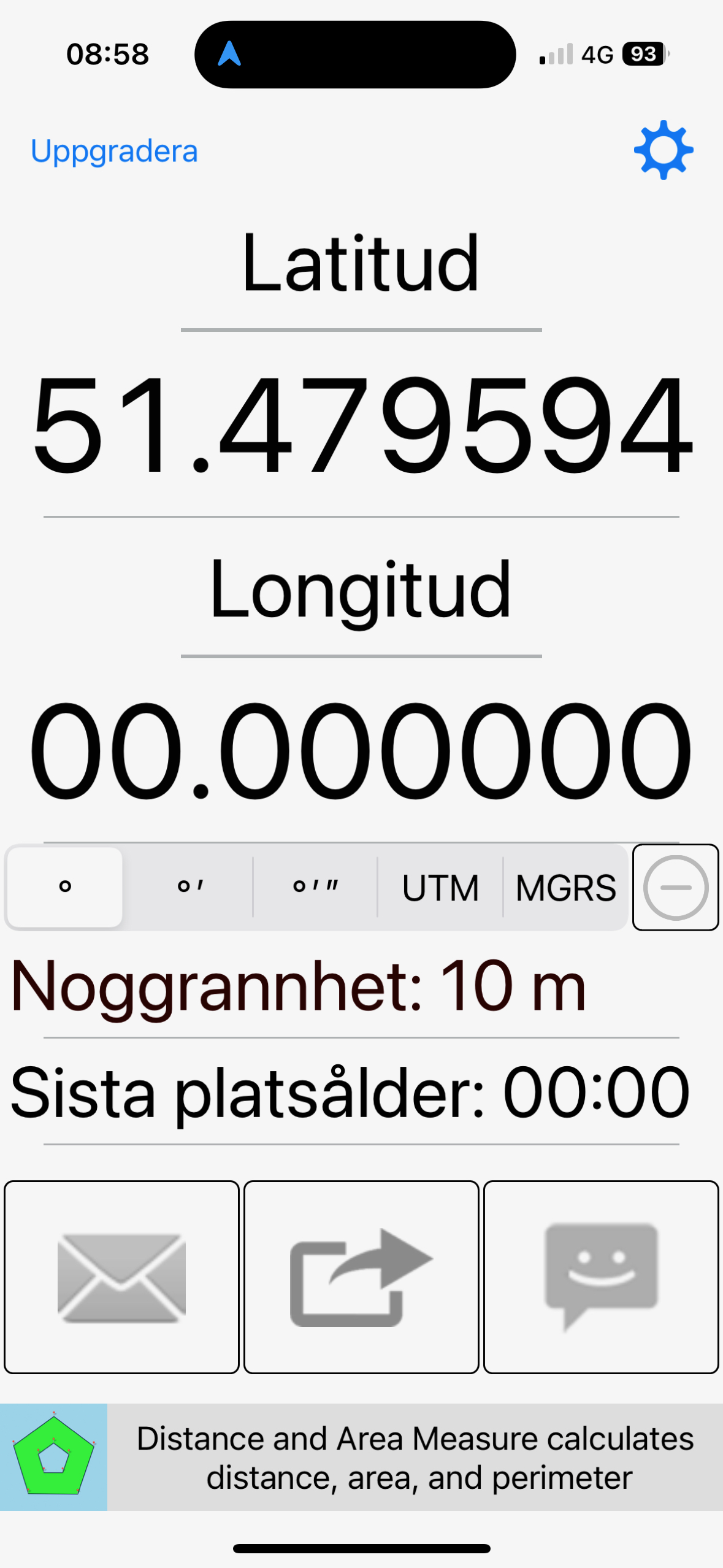This screenshot has width=723, height=1568.
Task: Select the decimal degrees format segment
Action: click(65, 887)
